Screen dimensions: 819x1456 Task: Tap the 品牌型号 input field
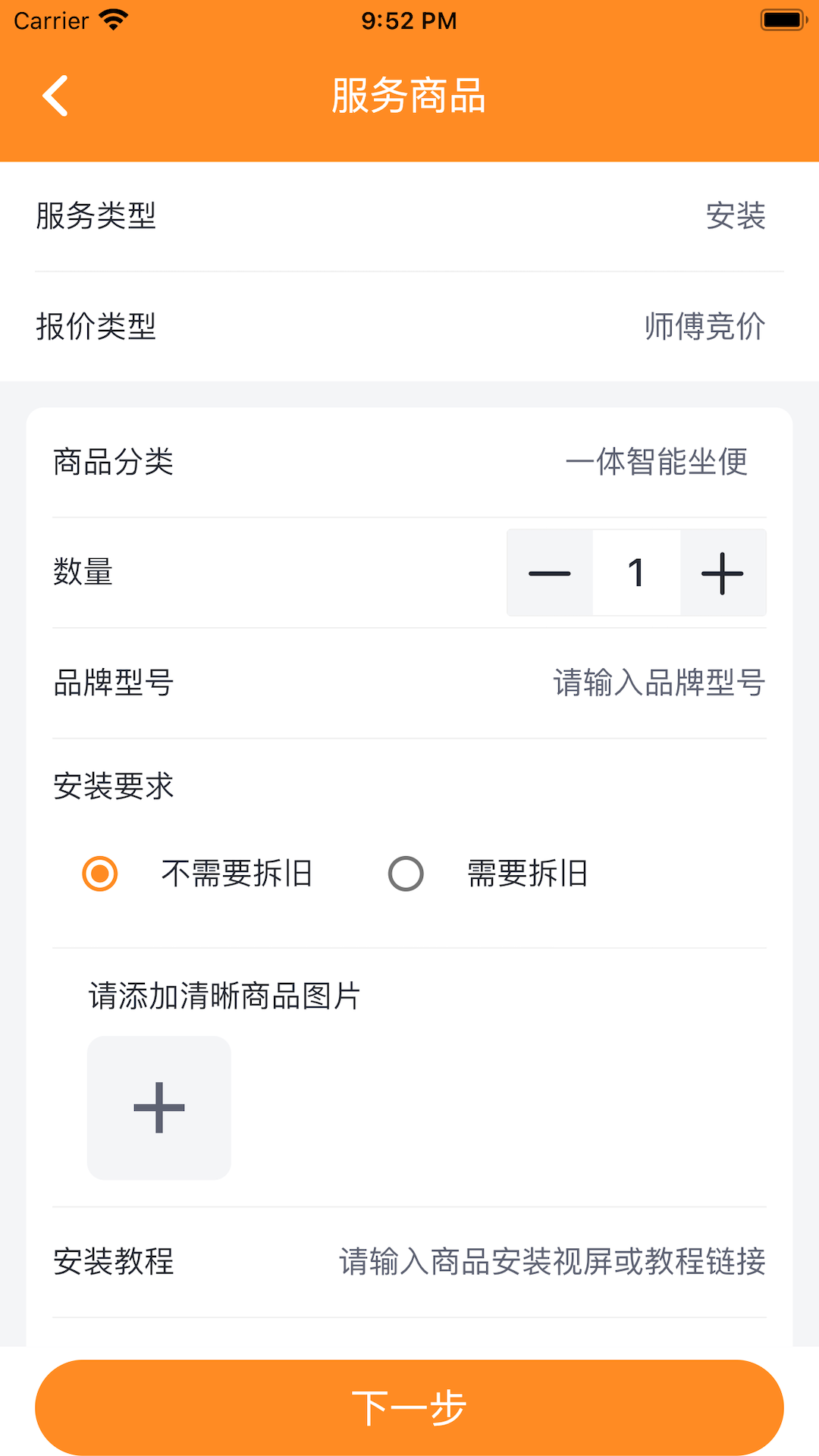point(658,683)
